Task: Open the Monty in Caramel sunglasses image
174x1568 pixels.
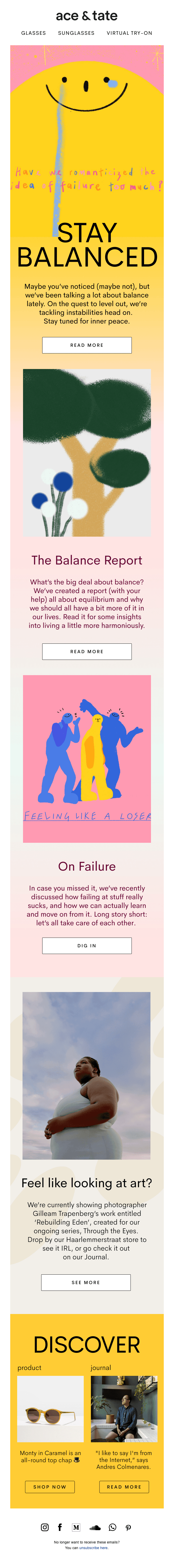Action: point(50,1409)
